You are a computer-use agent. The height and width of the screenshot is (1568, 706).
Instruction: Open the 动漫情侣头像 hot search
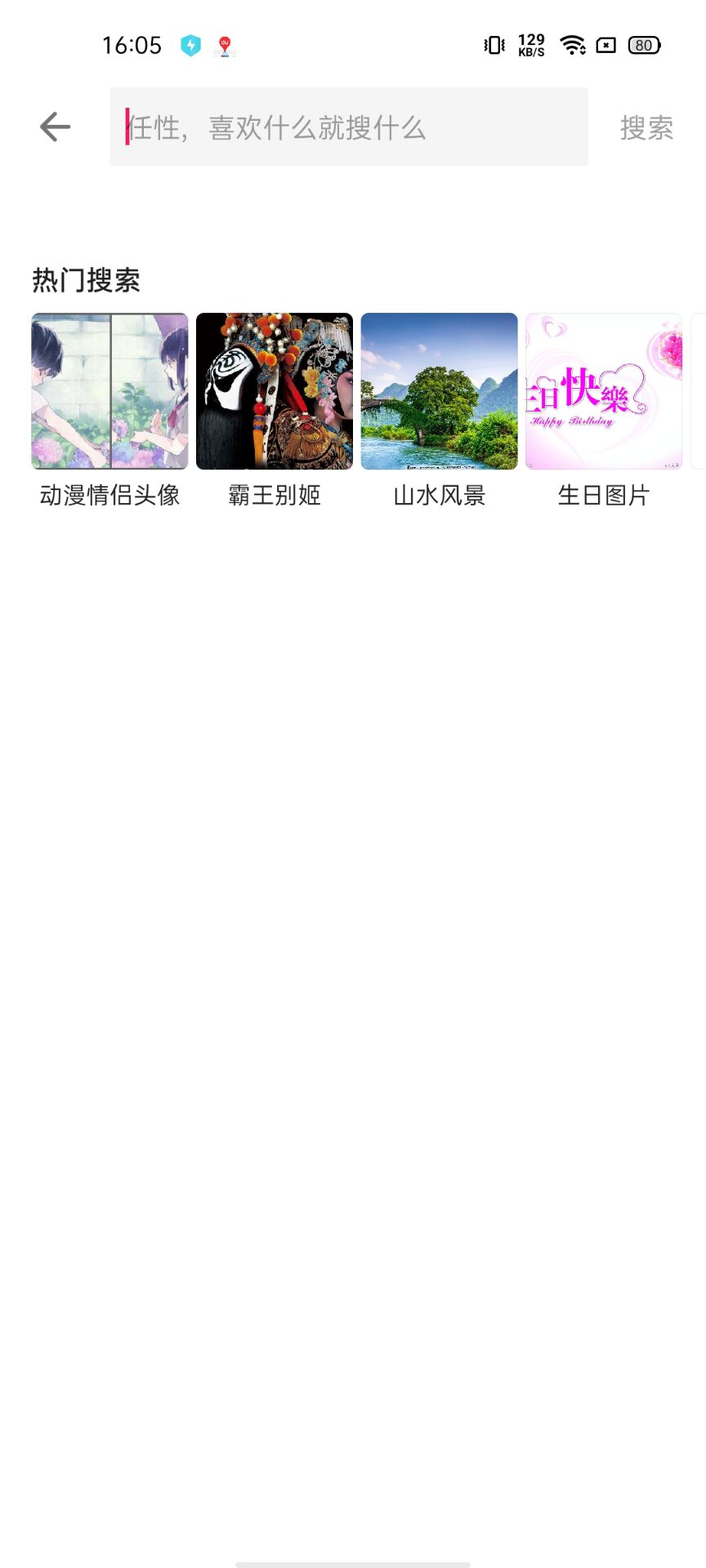(109, 411)
